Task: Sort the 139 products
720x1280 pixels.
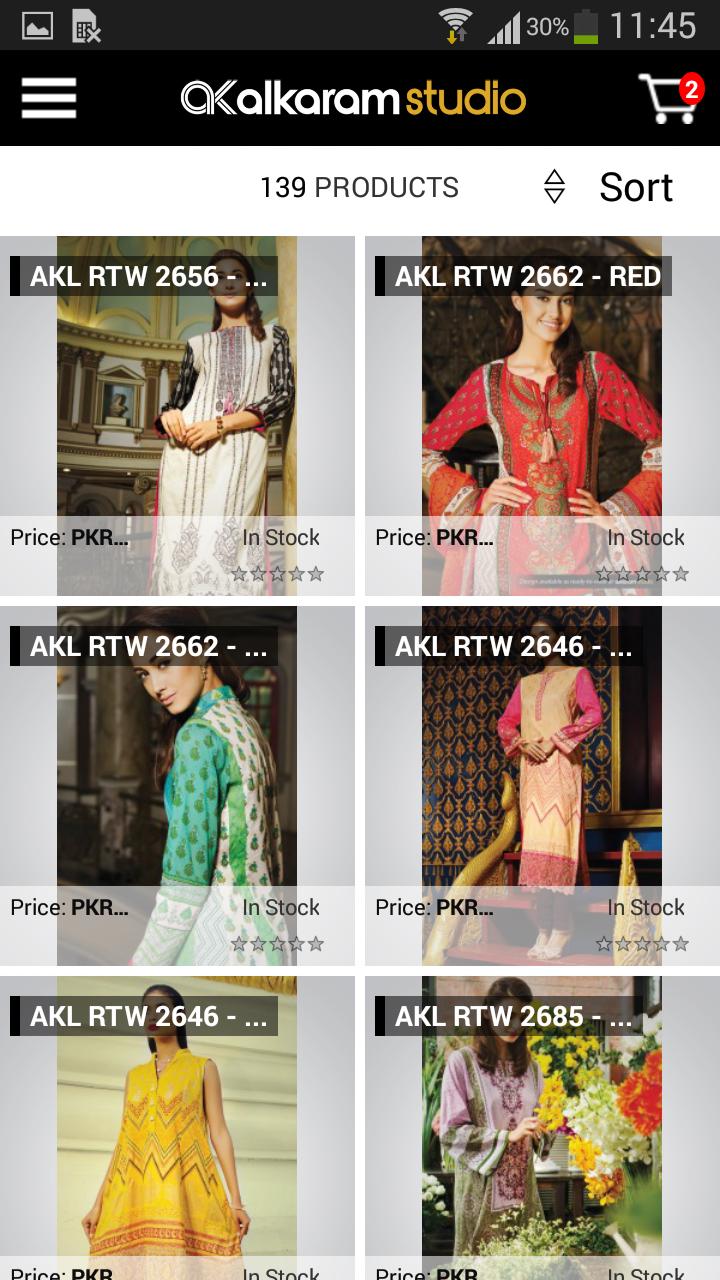Action: click(612, 187)
